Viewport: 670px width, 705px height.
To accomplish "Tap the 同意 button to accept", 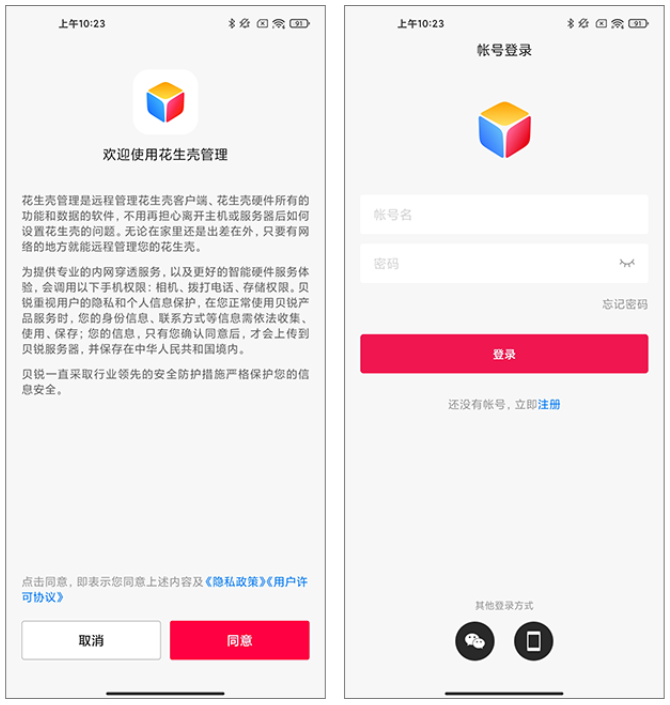I will point(239,640).
